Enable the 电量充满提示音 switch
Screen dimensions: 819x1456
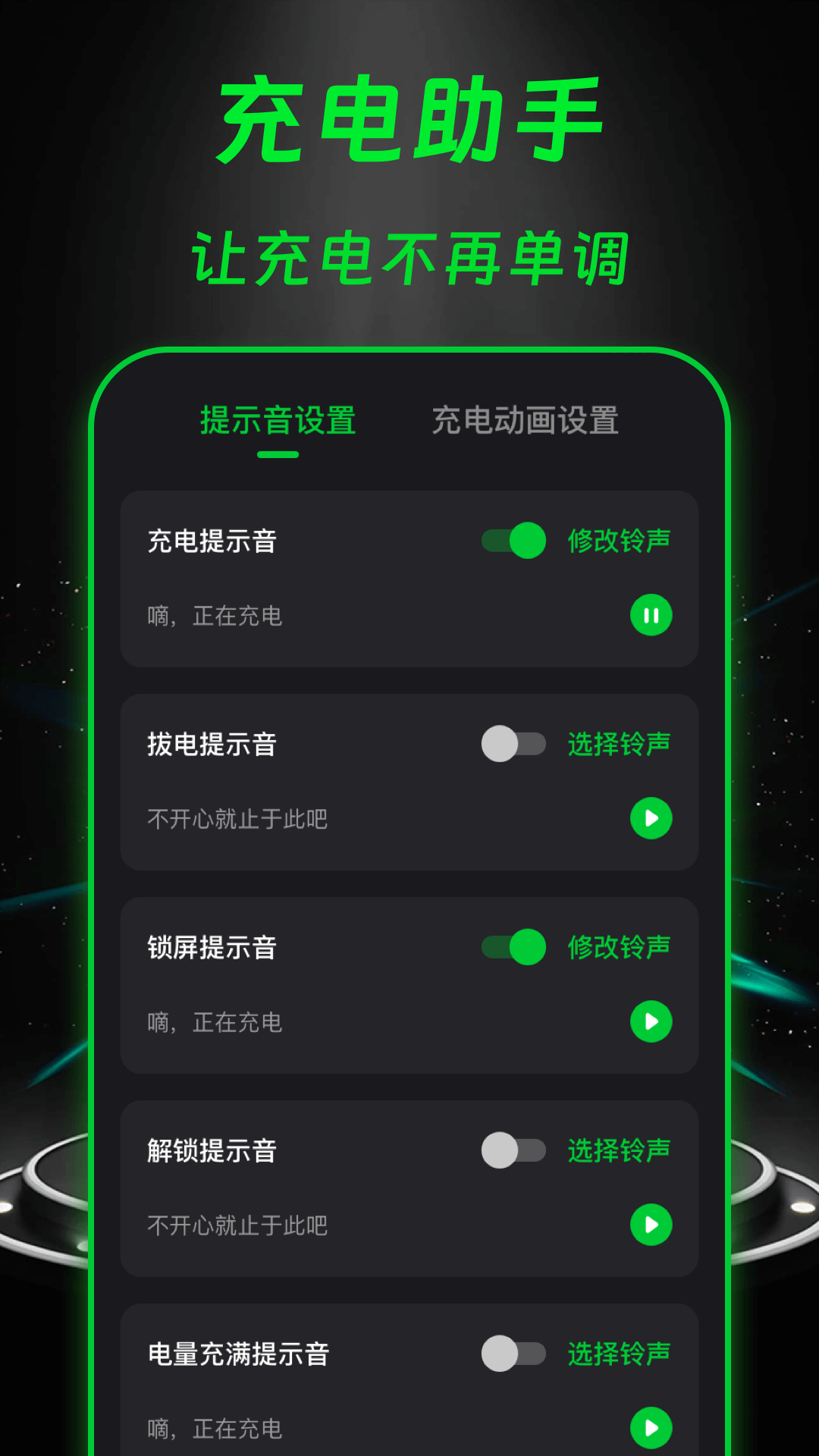[x=516, y=1353]
